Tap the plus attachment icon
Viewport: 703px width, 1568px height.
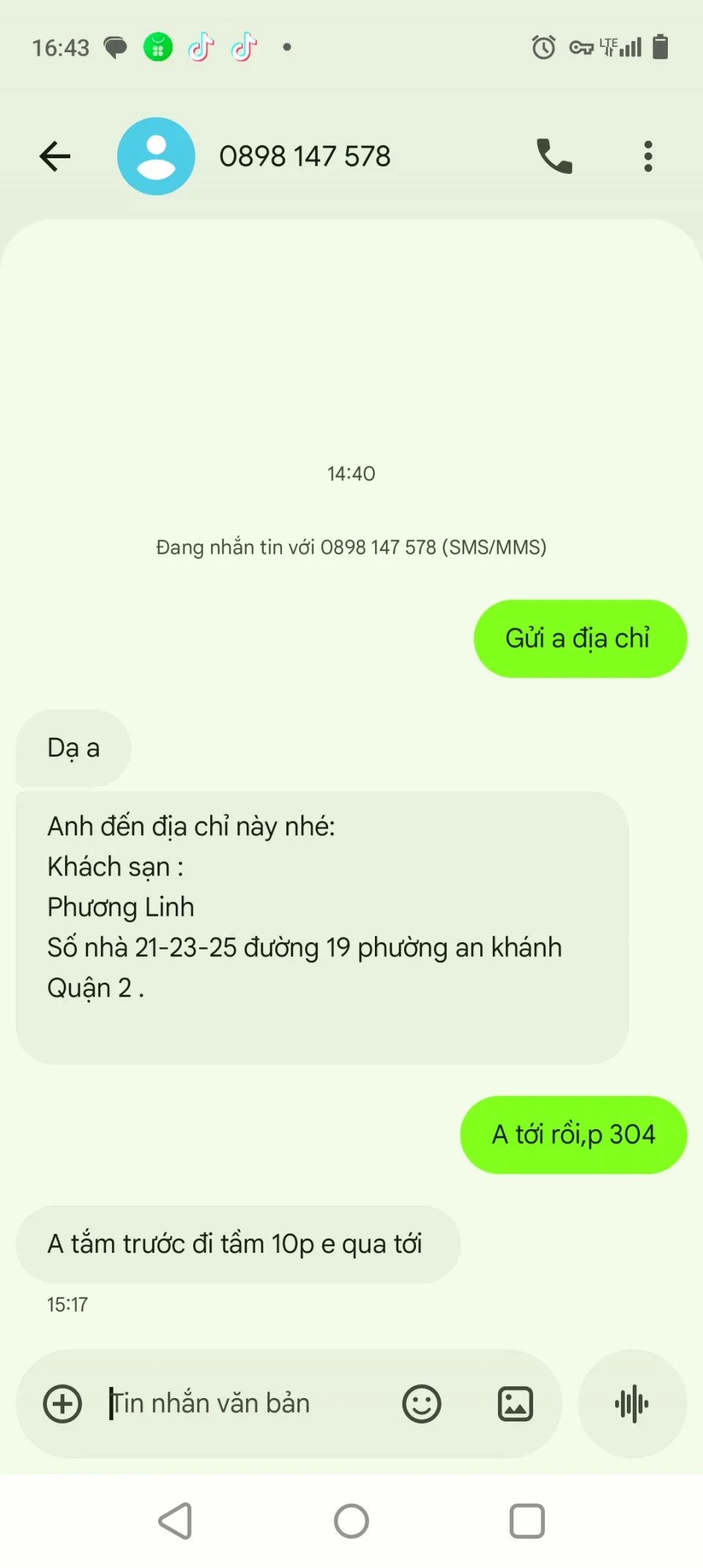(x=63, y=1404)
